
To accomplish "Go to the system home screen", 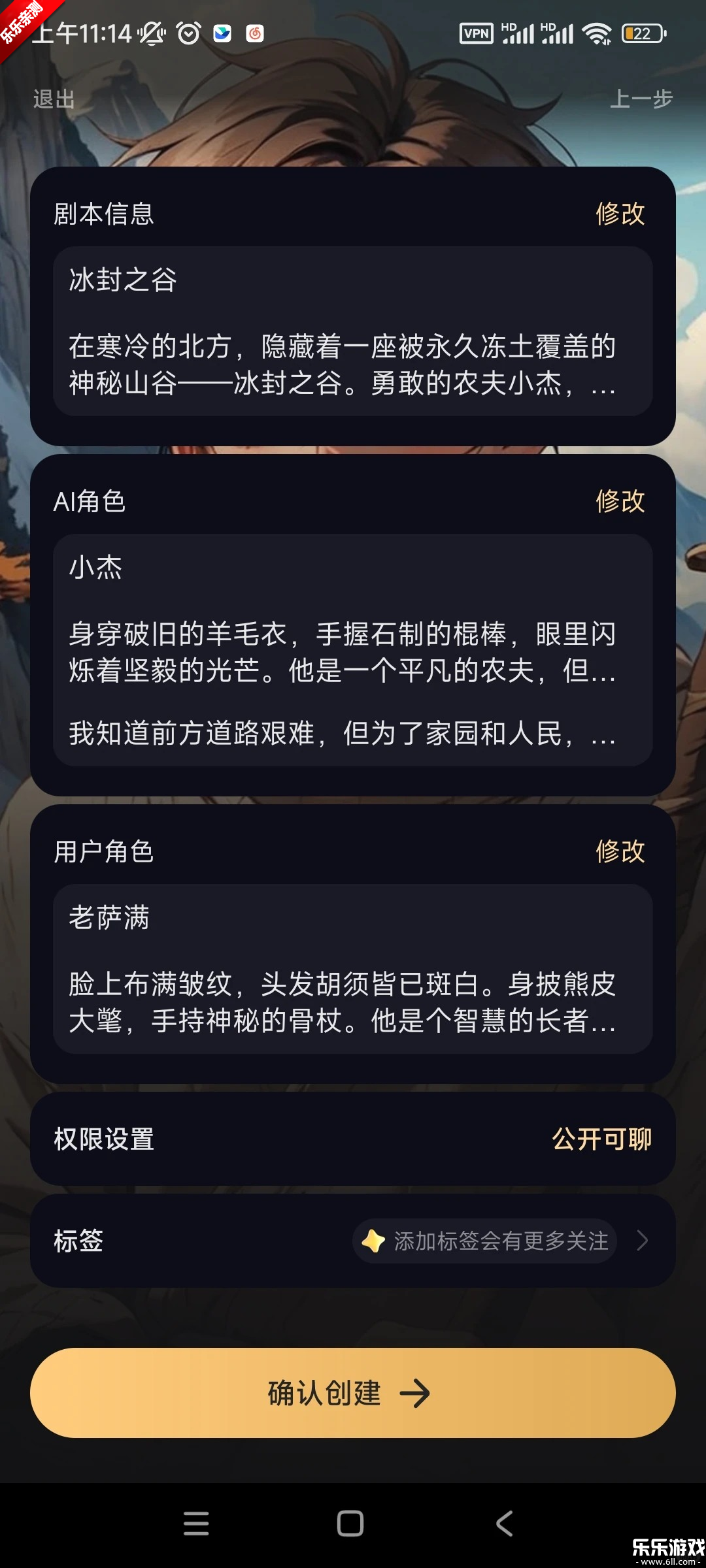I will click(x=350, y=1524).
